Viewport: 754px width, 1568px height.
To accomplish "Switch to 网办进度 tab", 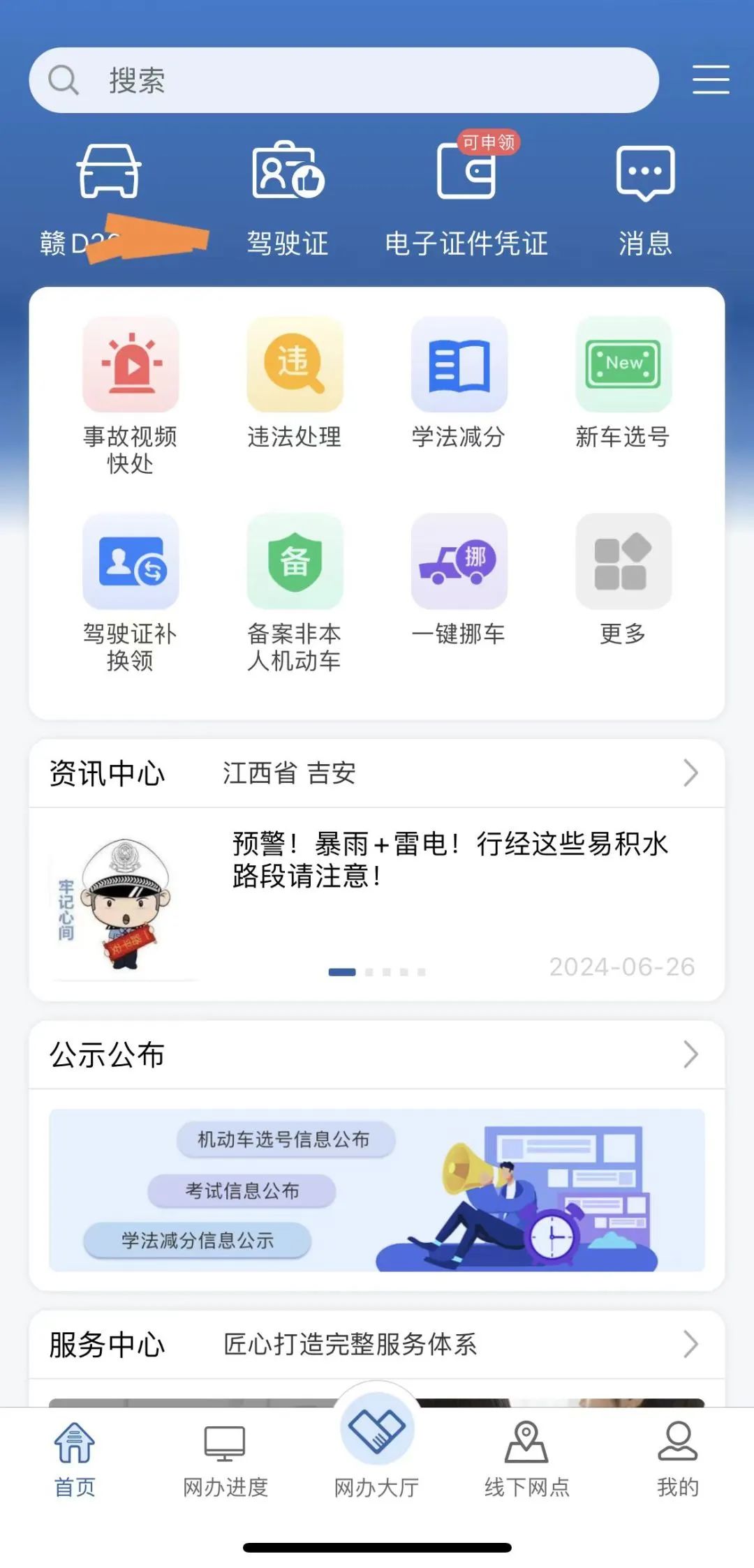I will click(x=225, y=1460).
